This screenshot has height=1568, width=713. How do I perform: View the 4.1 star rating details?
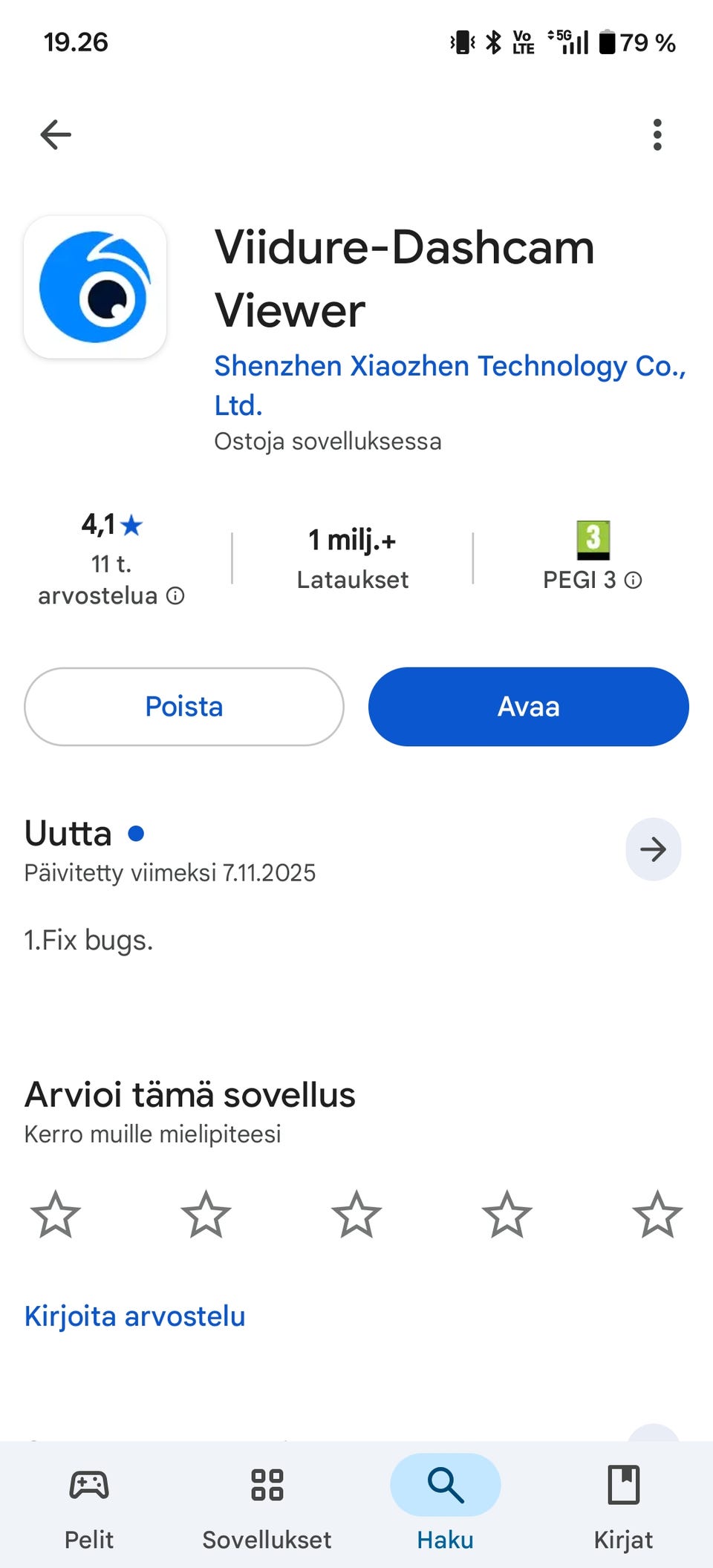click(x=110, y=524)
